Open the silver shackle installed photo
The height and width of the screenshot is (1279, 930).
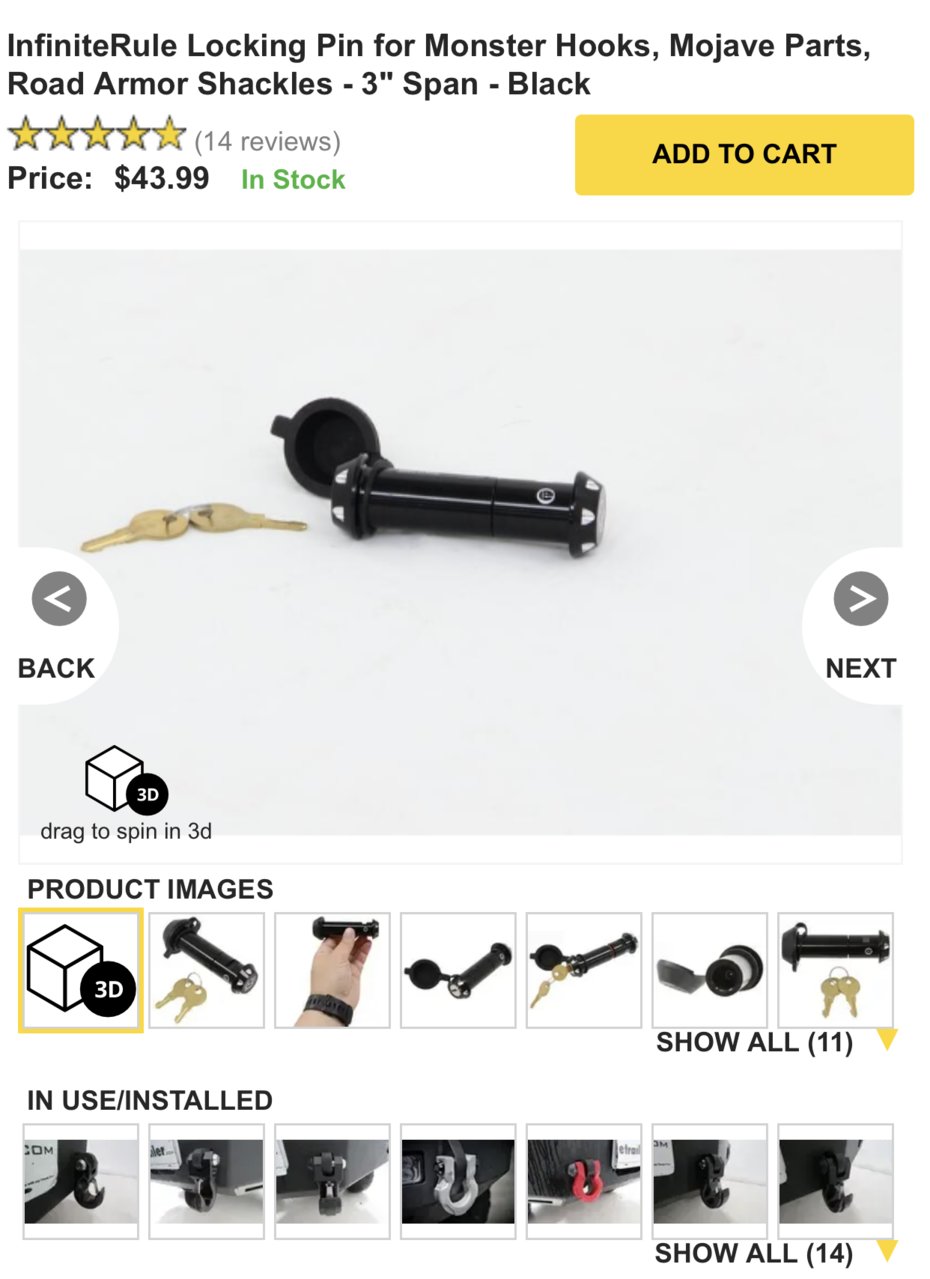tap(458, 1181)
